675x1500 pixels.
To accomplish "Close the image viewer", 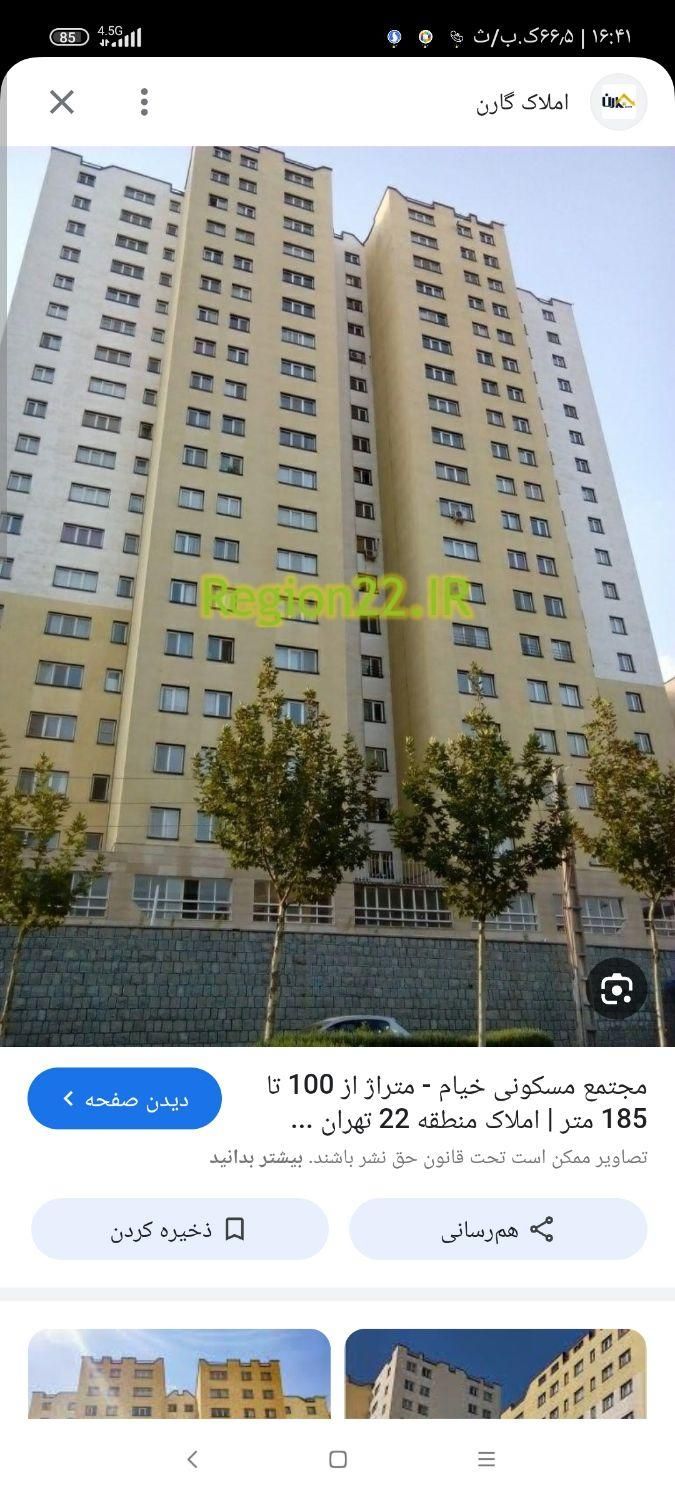I will 62,102.
